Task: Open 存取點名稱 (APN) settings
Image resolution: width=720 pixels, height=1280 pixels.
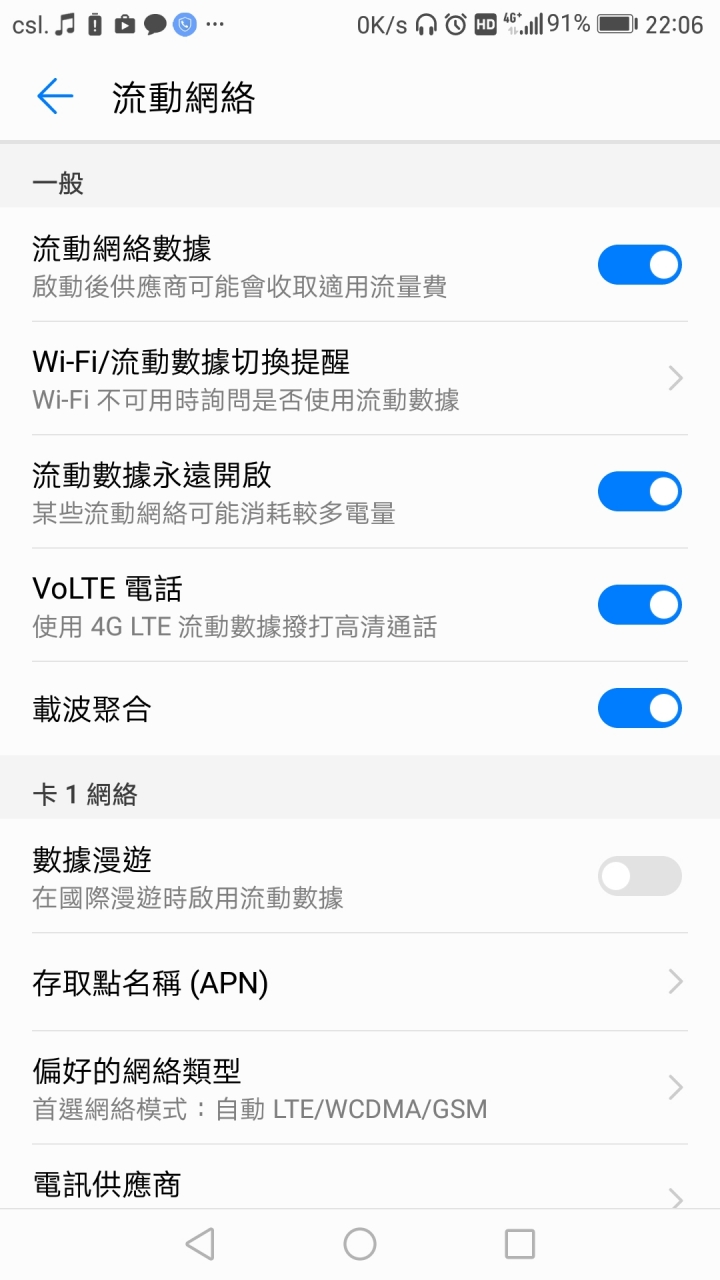Action: click(360, 982)
